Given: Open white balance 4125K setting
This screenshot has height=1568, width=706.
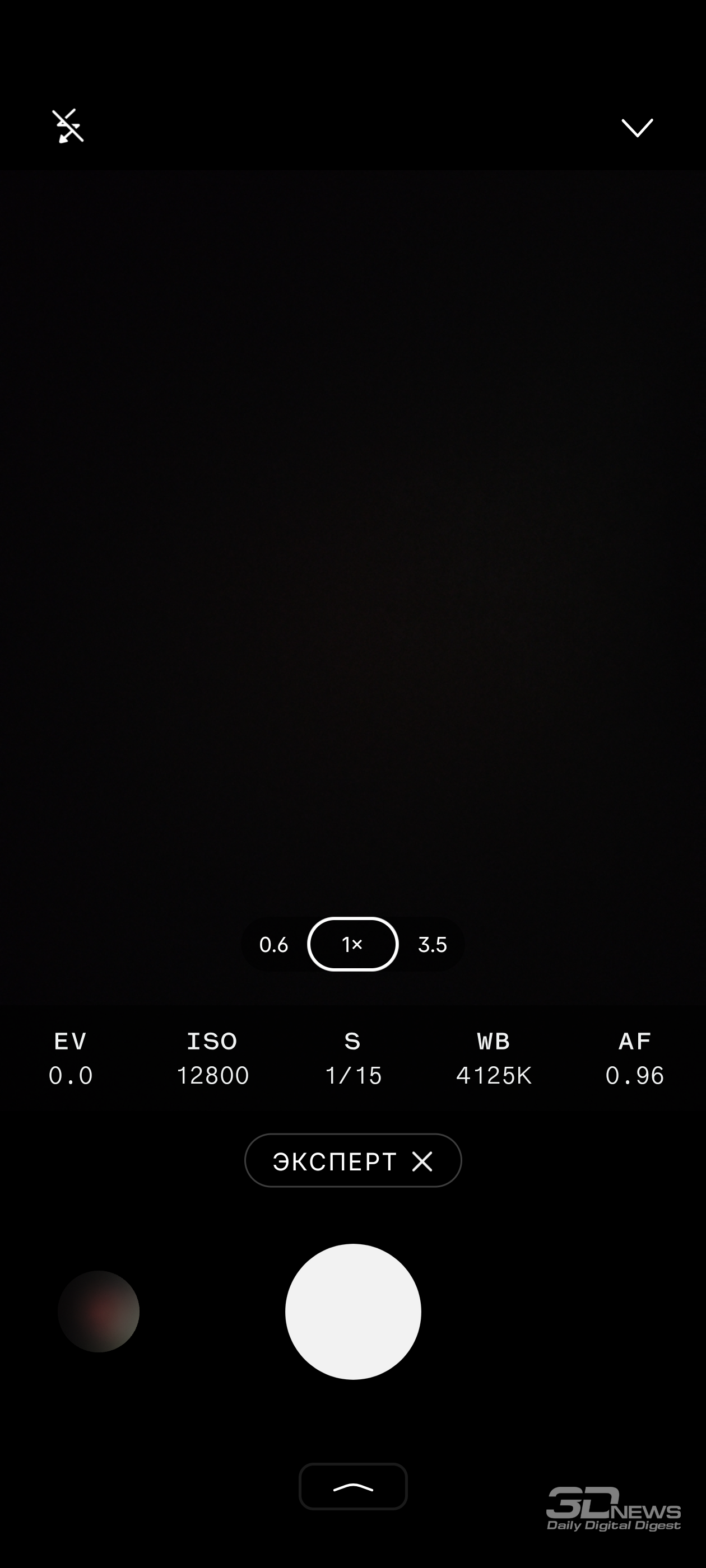Looking at the screenshot, I should click(494, 1058).
